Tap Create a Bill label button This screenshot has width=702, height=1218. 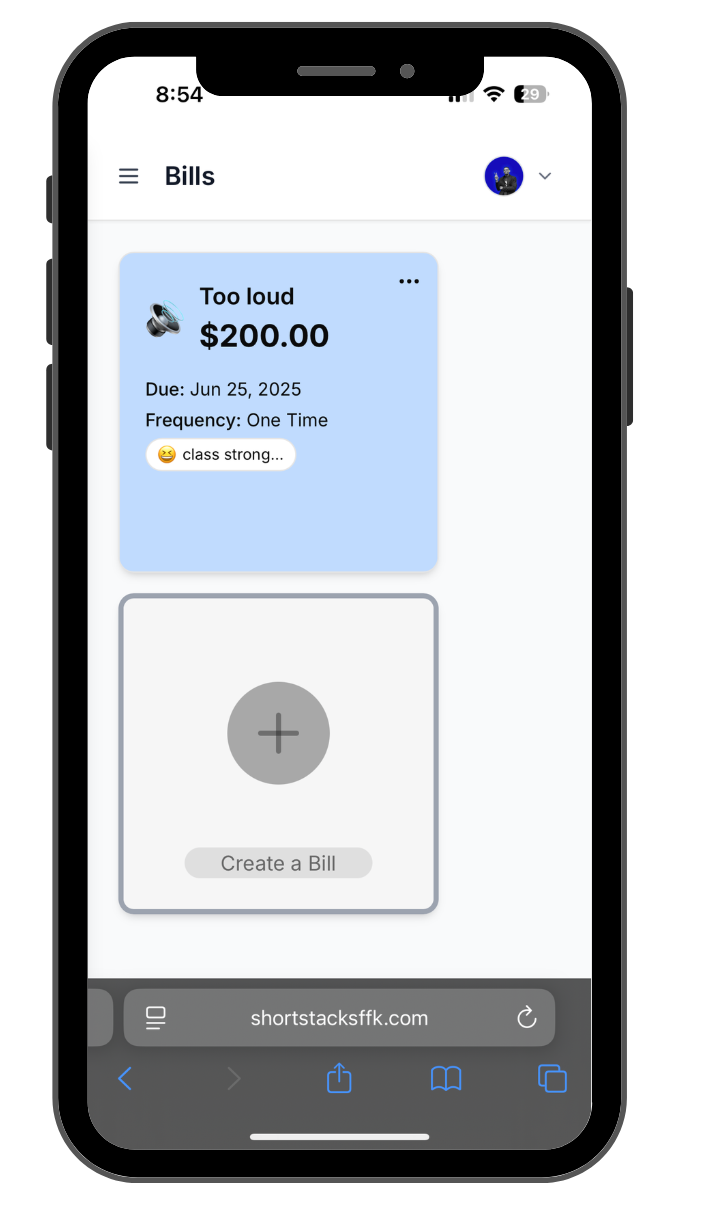click(x=278, y=863)
